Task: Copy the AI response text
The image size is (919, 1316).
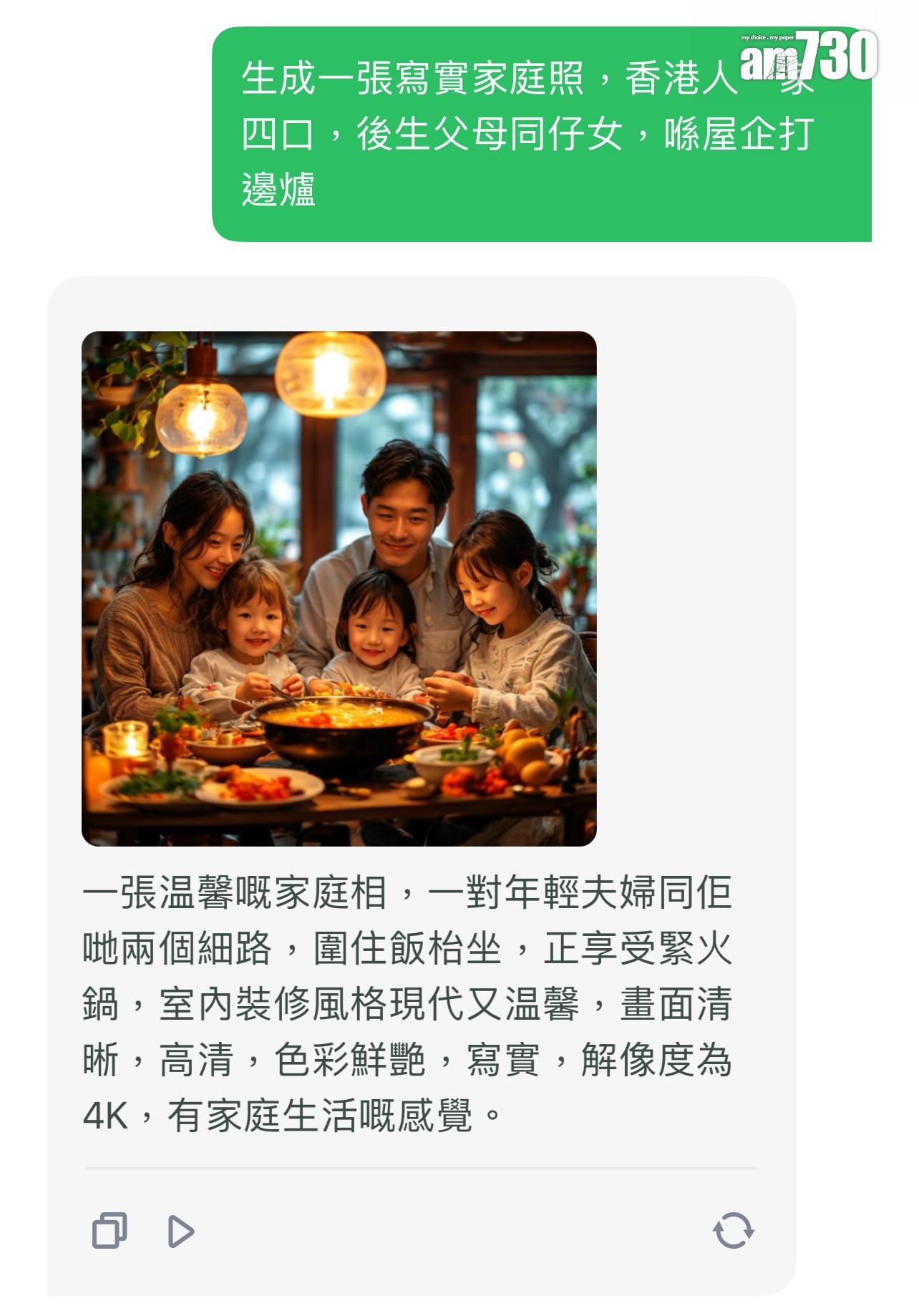Action: coord(110,1230)
